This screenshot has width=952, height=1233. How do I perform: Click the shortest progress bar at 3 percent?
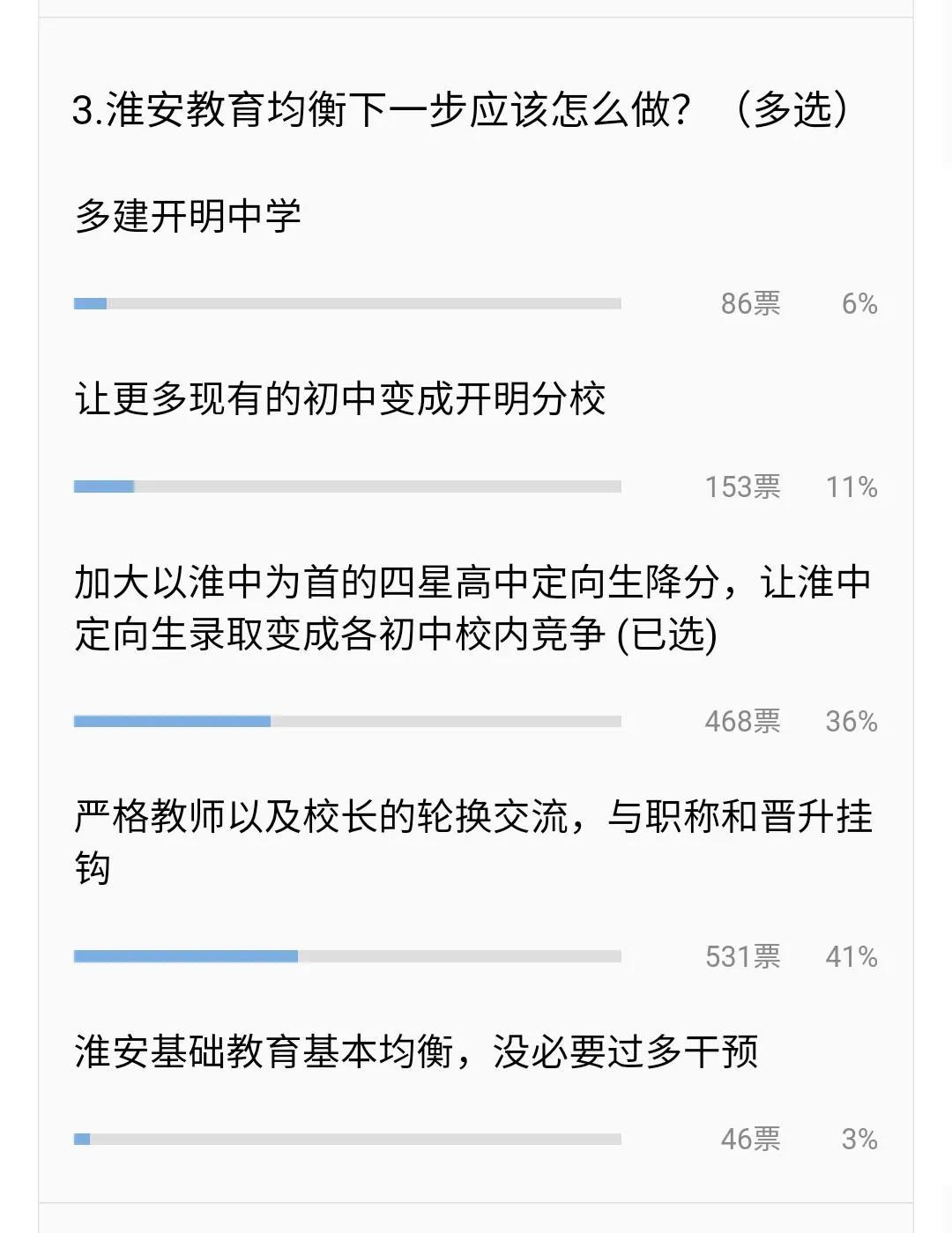point(348,1139)
